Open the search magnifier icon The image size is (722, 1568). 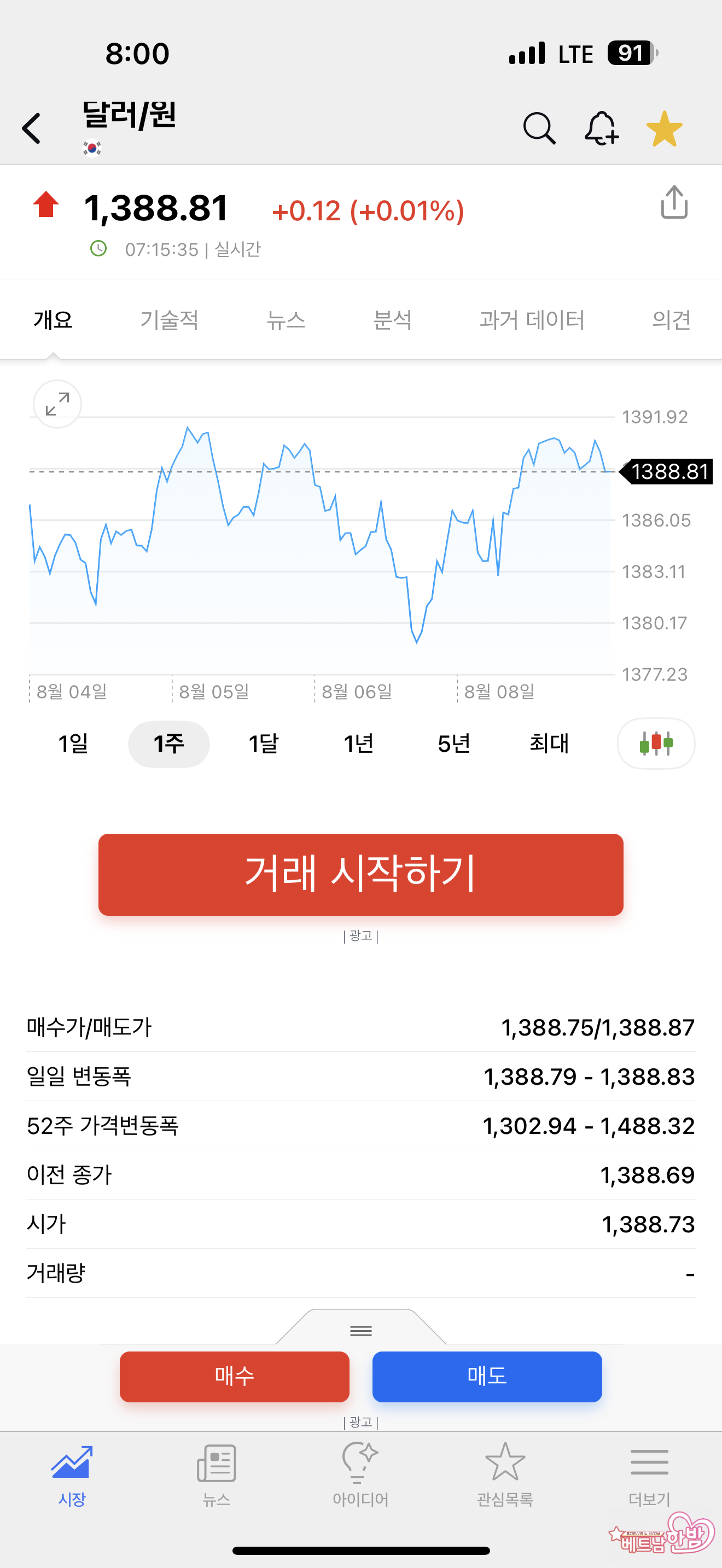(x=539, y=128)
